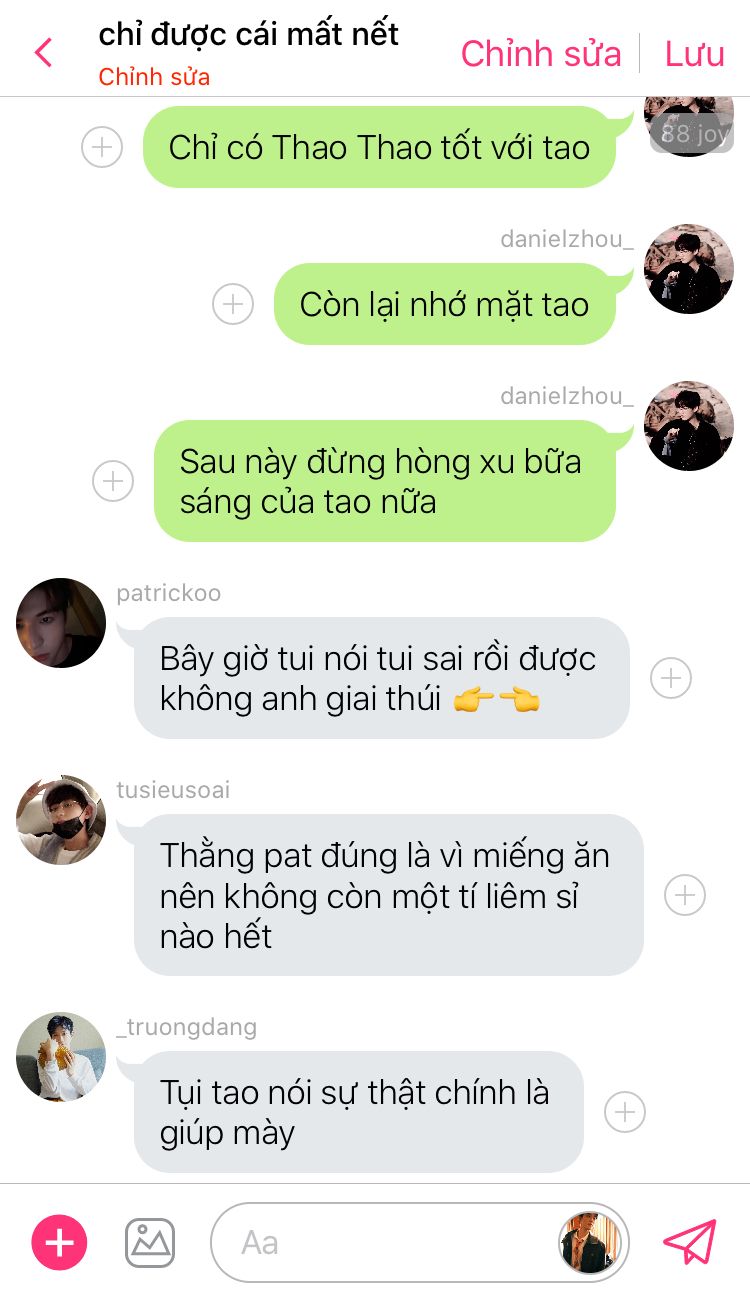Open danielzhou_ avatar beside "Còn lại nhớ mặt tao"
Viewport: 750px width, 1303px height.
(689, 269)
